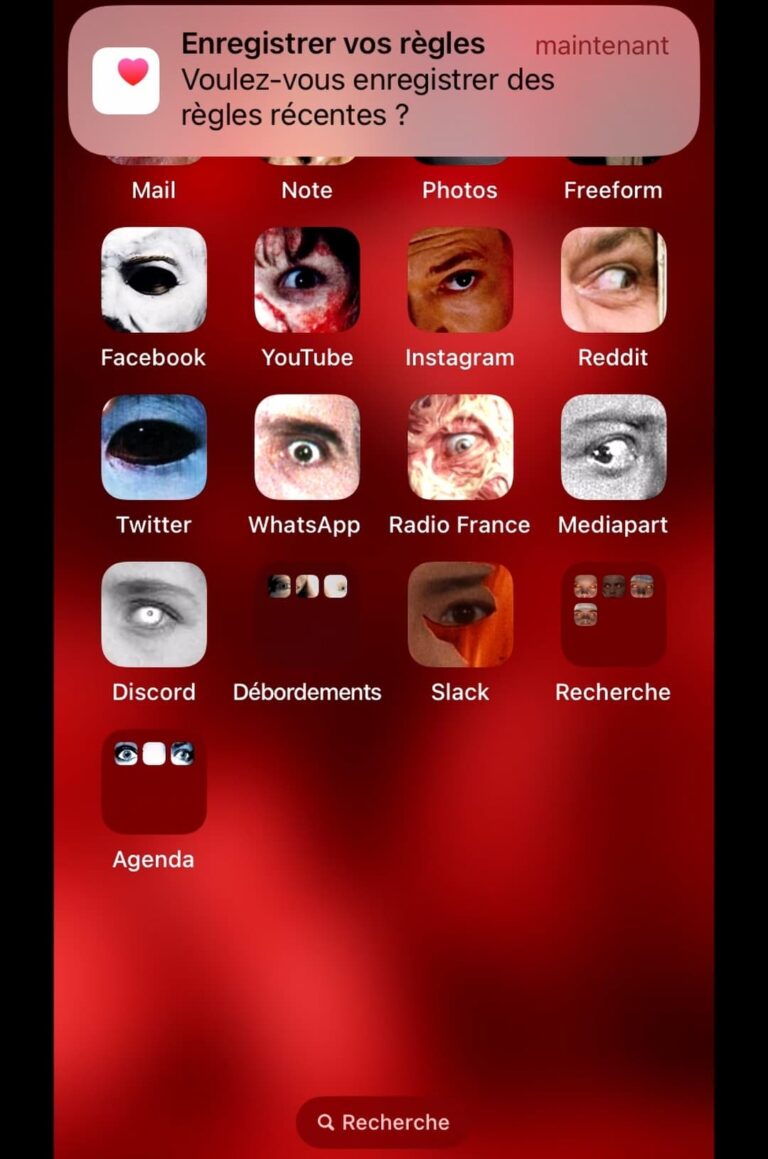This screenshot has width=768, height=1159.
Task: Launch the Discord app
Action: (x=154, y=614)
